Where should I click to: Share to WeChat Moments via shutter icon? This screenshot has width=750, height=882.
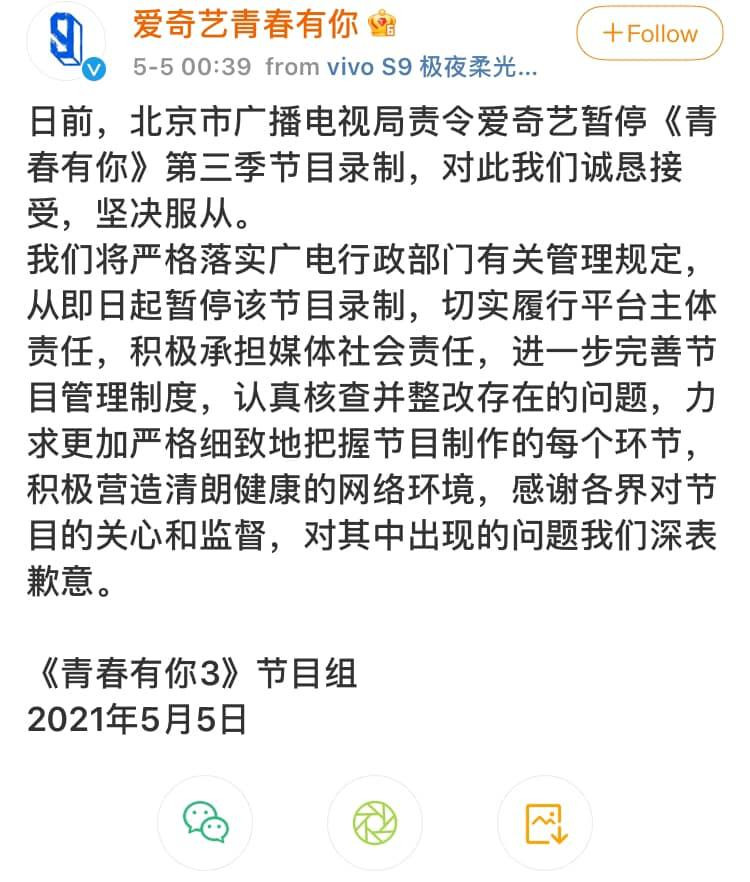375,822
